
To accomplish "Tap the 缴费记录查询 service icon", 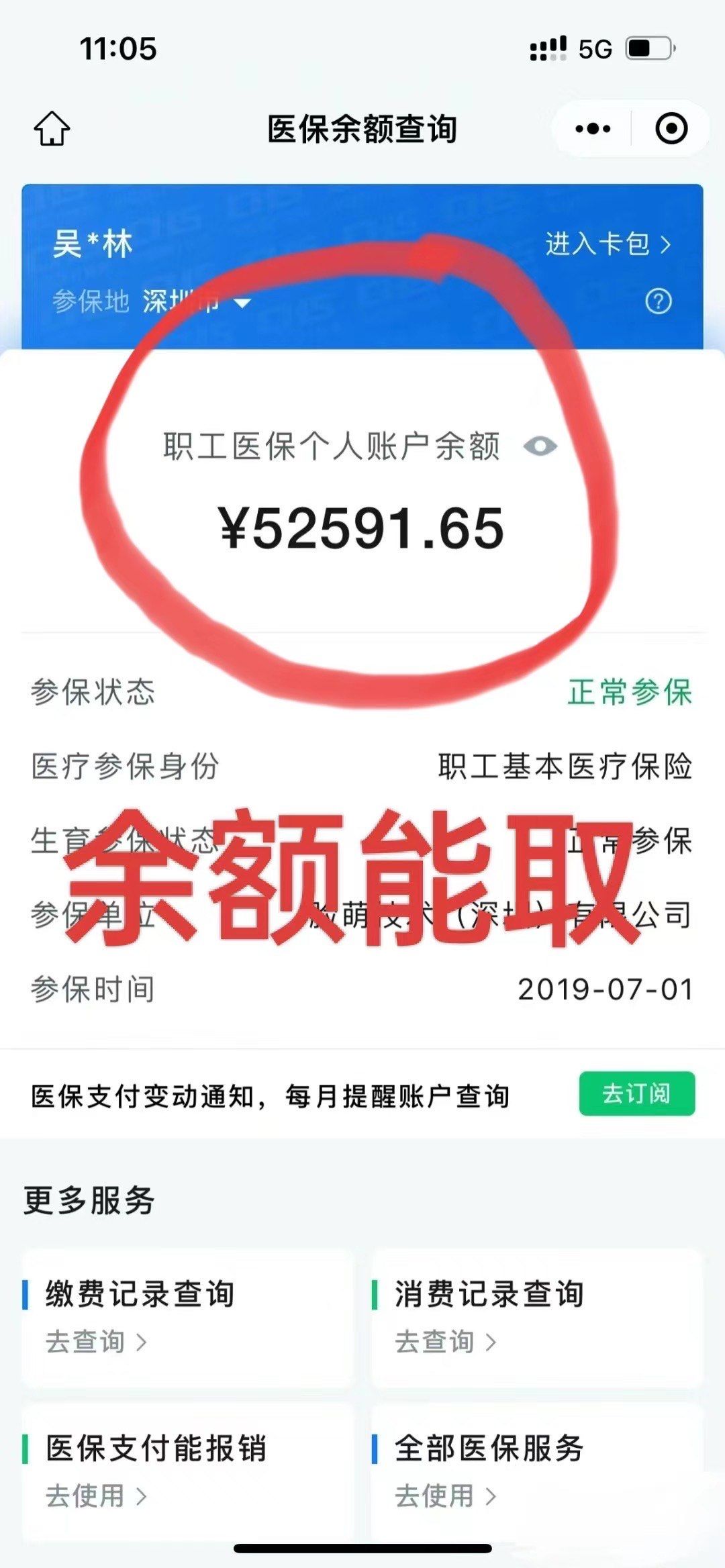I will (x=138, y=1295).
